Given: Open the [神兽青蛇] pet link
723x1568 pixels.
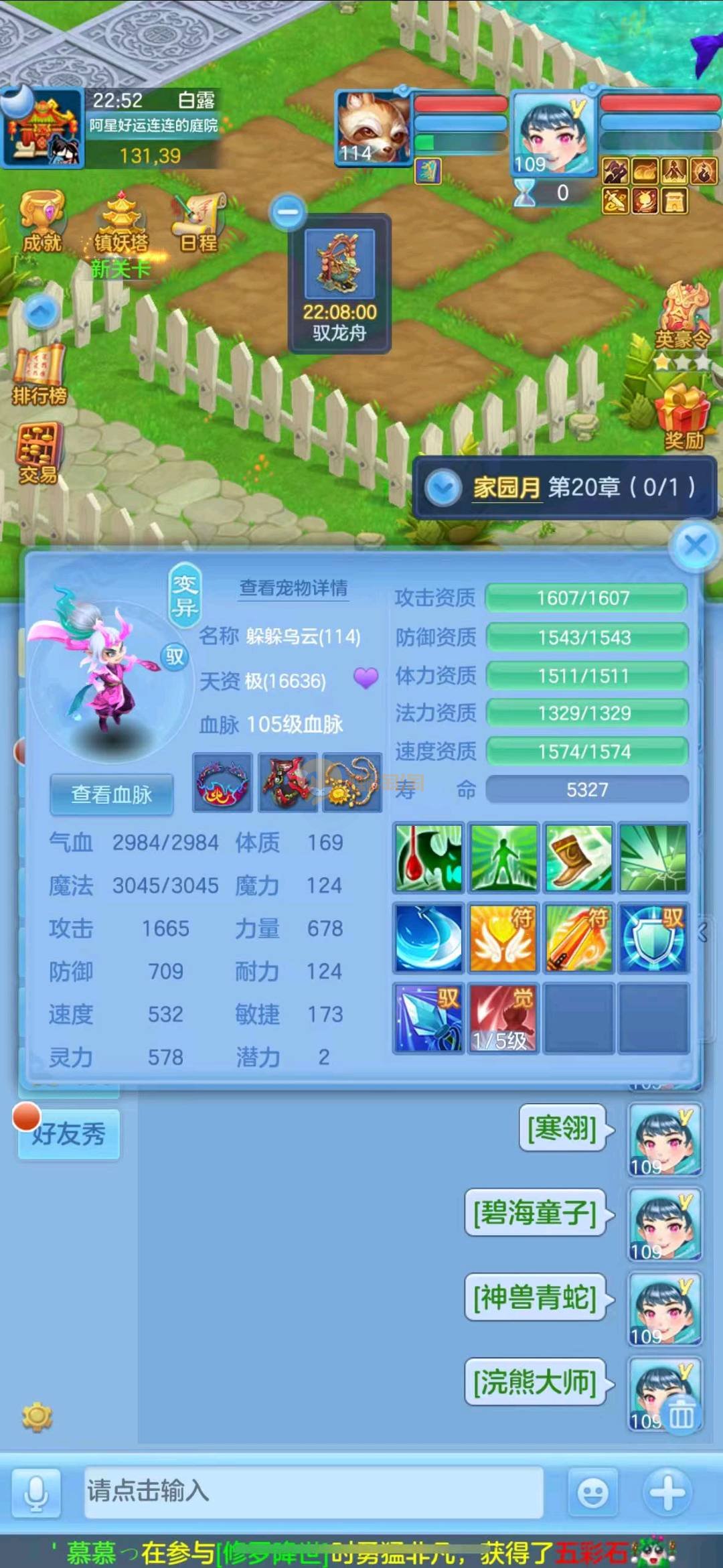Looking at the screenshot, I should click(x=535, y=1297).
